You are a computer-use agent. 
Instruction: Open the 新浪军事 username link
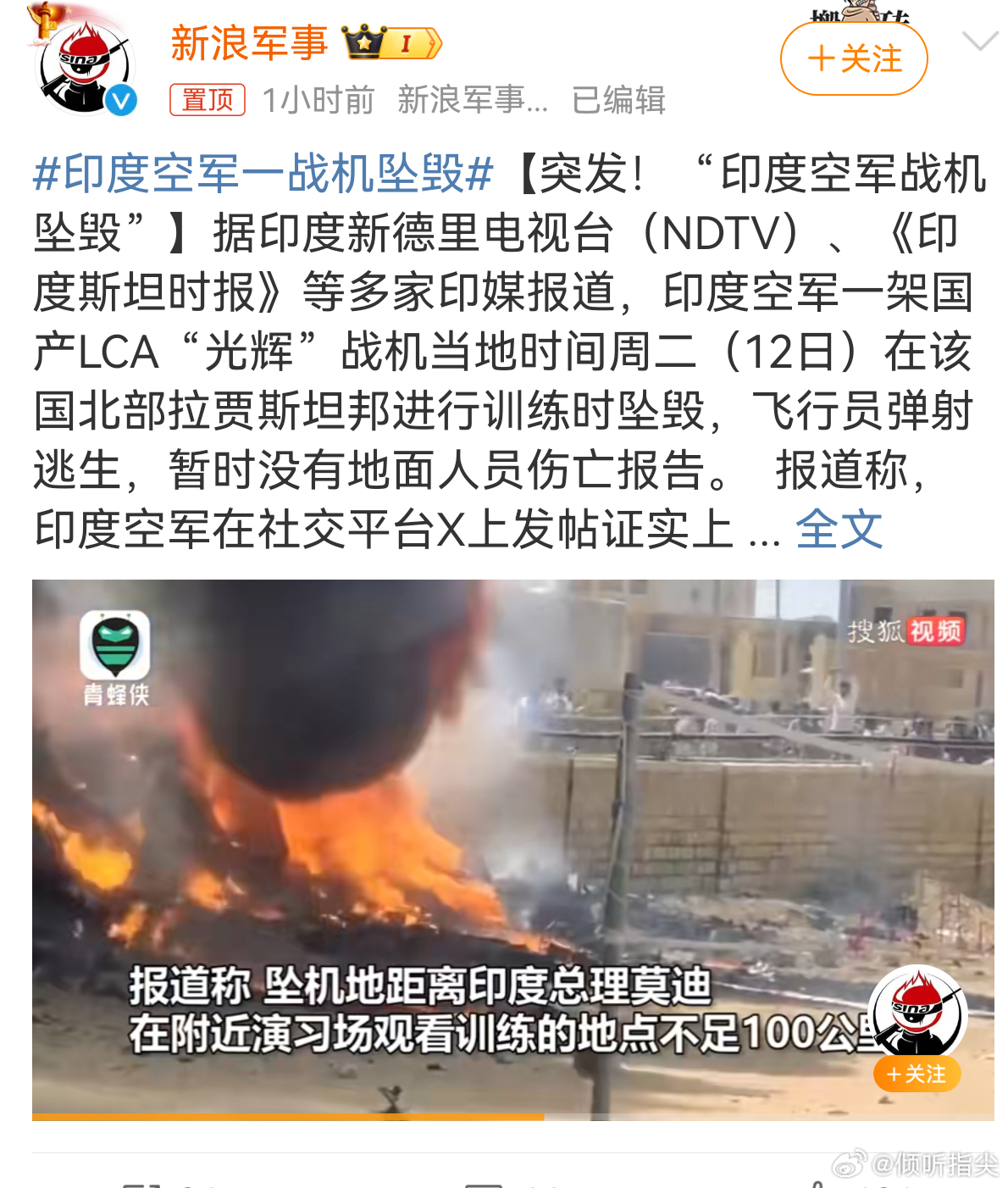pos(248,42)
